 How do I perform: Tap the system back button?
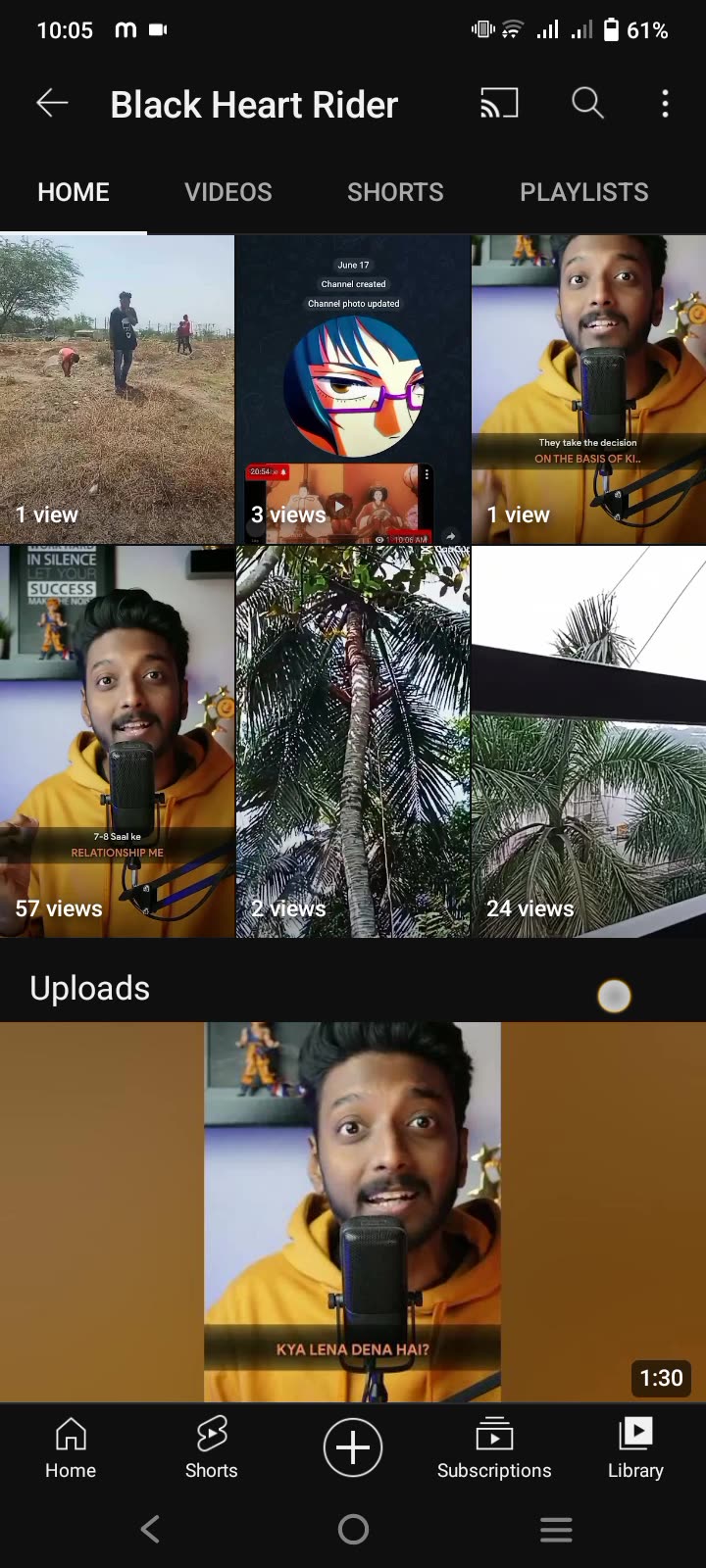(x=150, y=1529)
